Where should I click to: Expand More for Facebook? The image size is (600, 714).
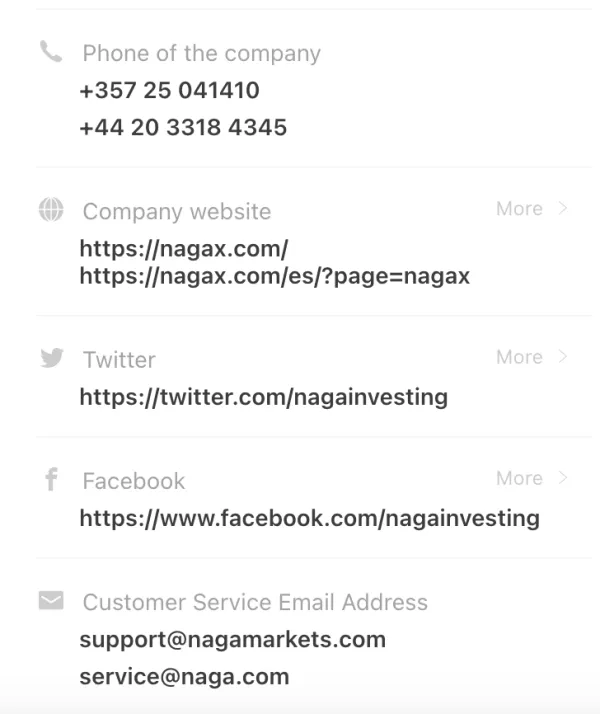531,478
